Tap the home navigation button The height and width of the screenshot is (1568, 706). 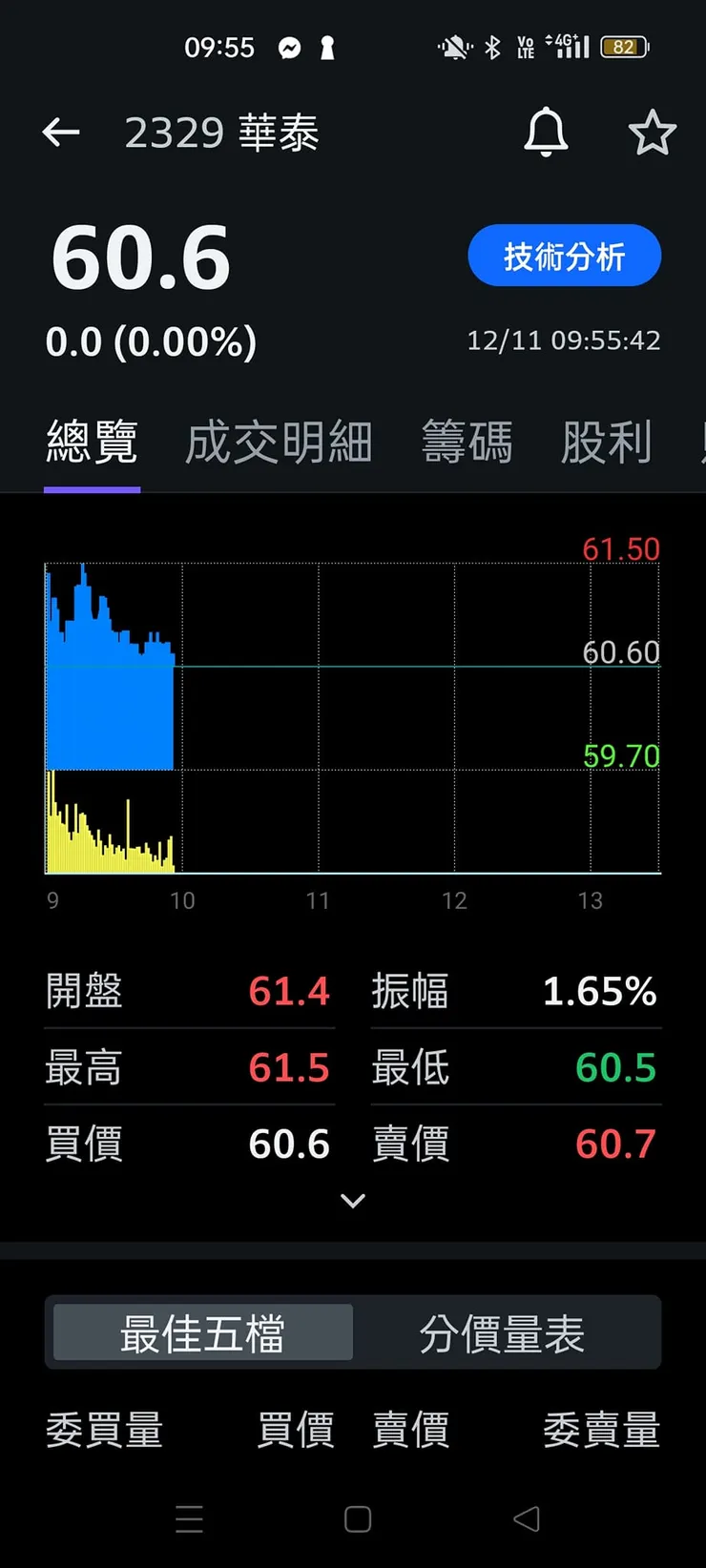pos(357,1519)
